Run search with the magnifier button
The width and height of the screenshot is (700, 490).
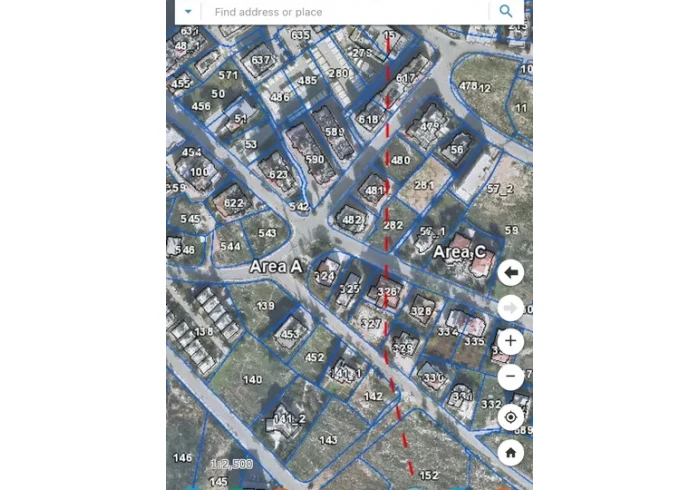[506, 12]
